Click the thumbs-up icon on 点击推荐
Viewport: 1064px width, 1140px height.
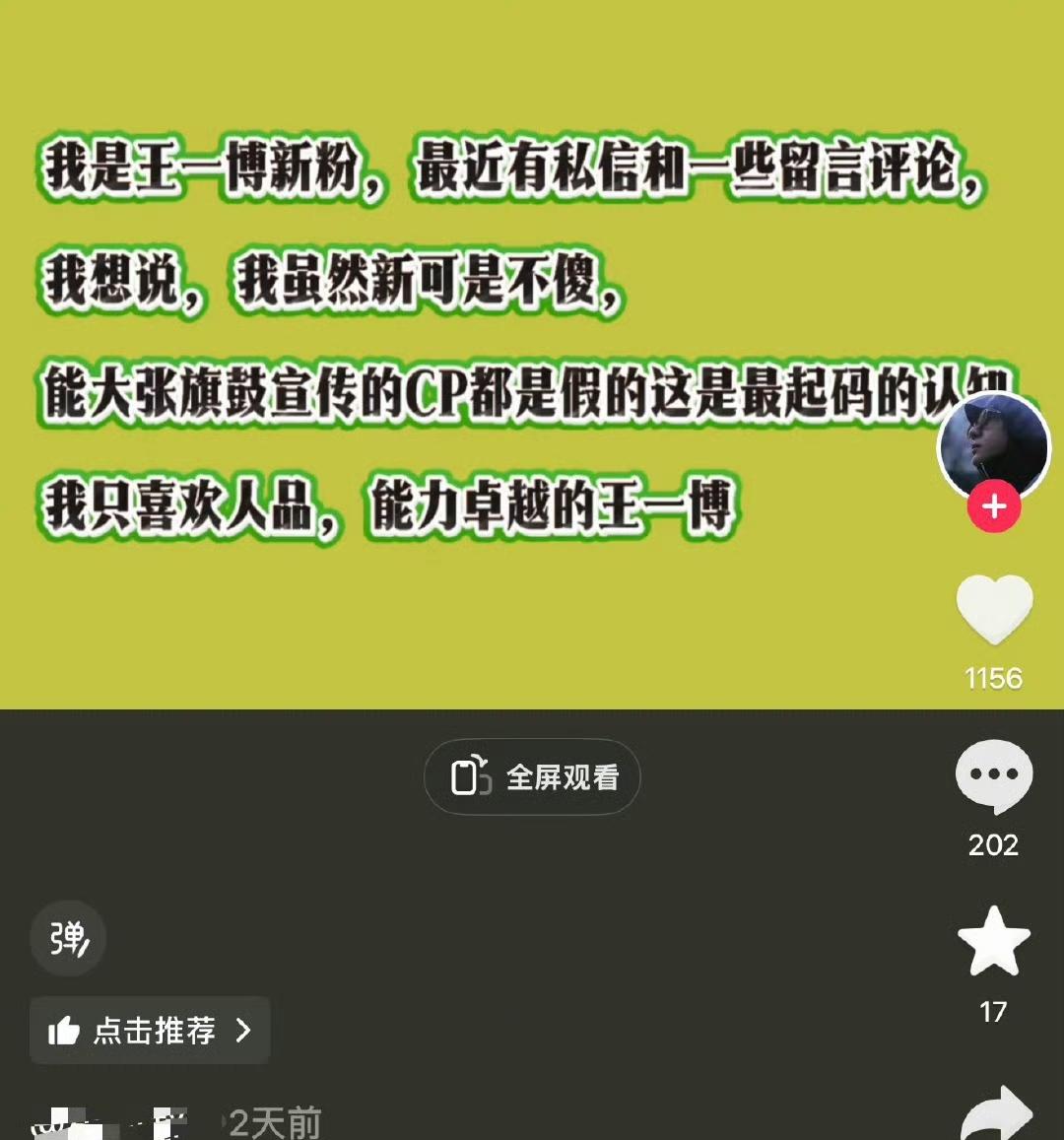pyautogui.click(x=65, y=1030)
